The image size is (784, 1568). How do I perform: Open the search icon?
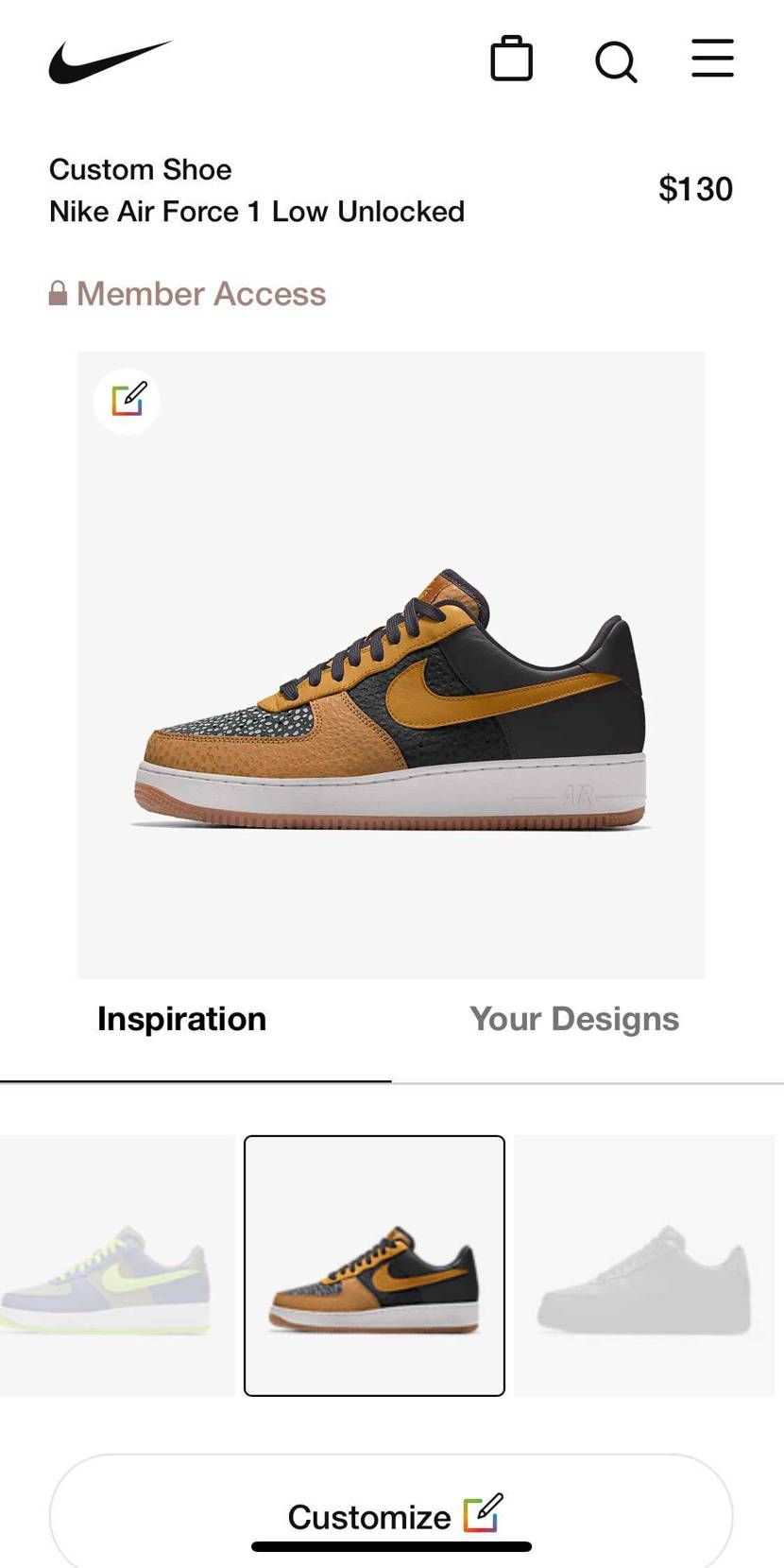(x=616, y=61)
